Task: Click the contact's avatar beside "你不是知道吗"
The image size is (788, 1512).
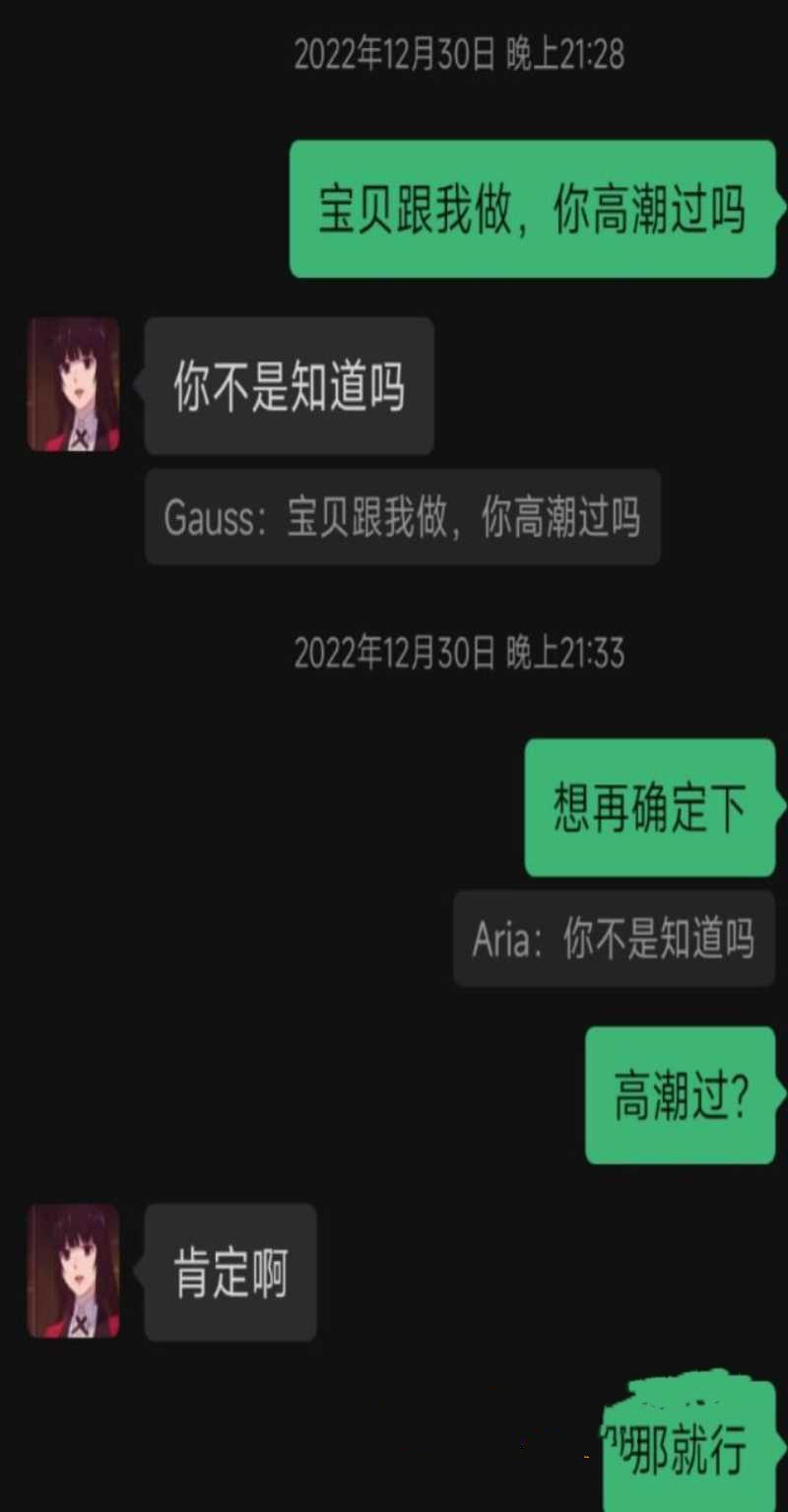Action: pyautogui.click(x=74, y=384)
